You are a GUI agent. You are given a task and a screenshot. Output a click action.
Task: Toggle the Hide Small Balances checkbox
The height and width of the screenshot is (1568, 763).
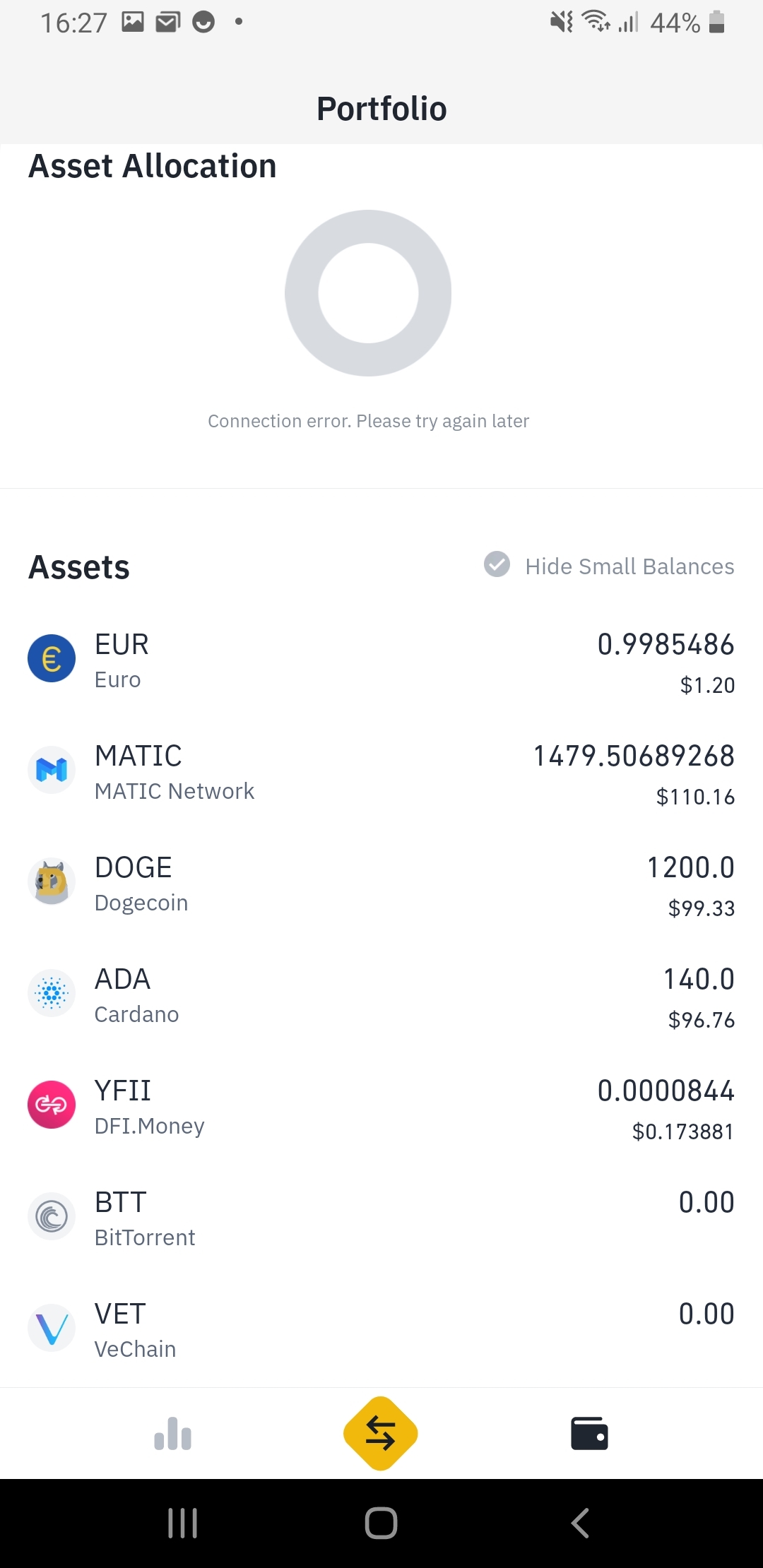[497, 564]
